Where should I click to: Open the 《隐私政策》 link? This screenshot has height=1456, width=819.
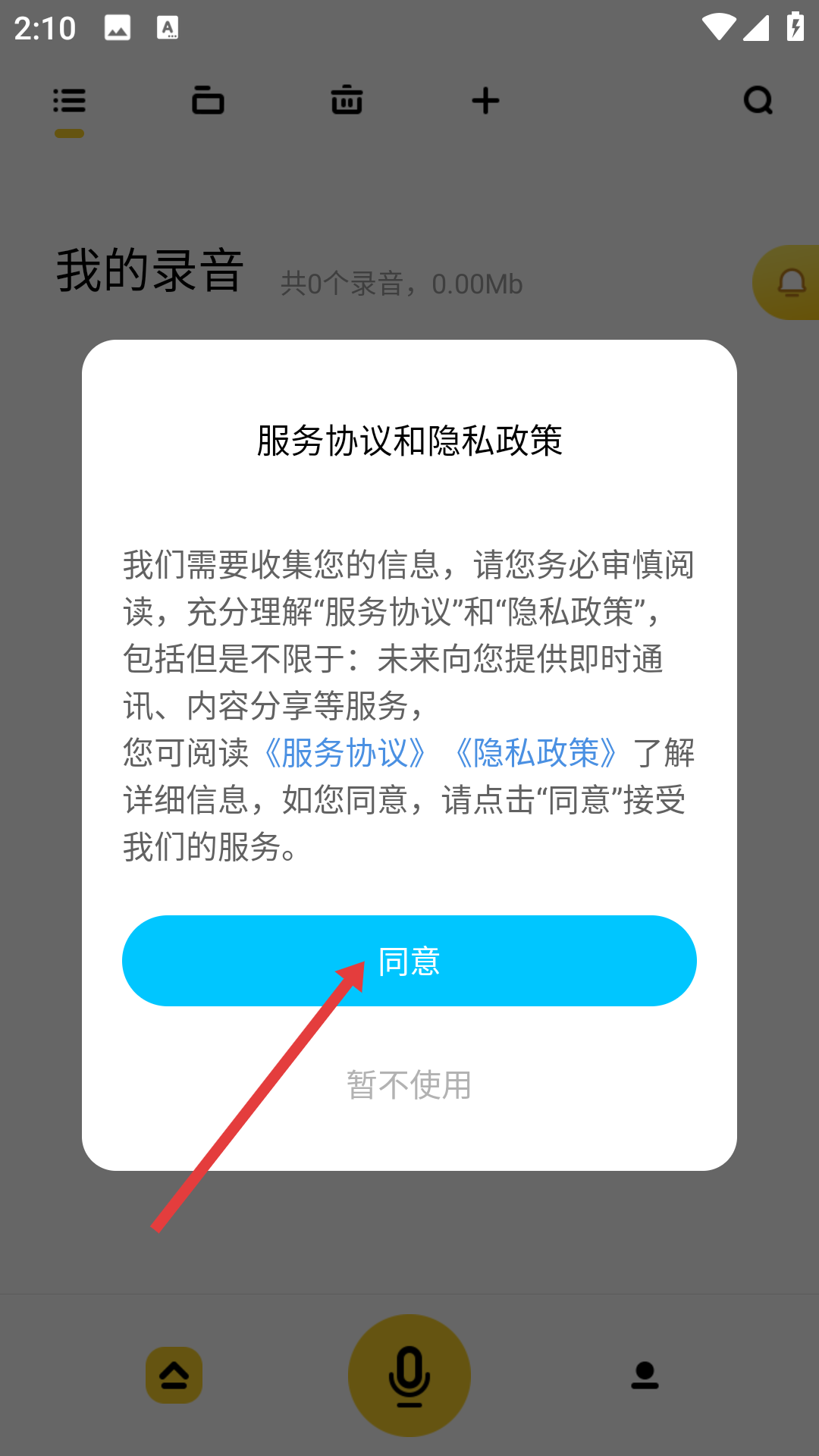pos(536,753)
